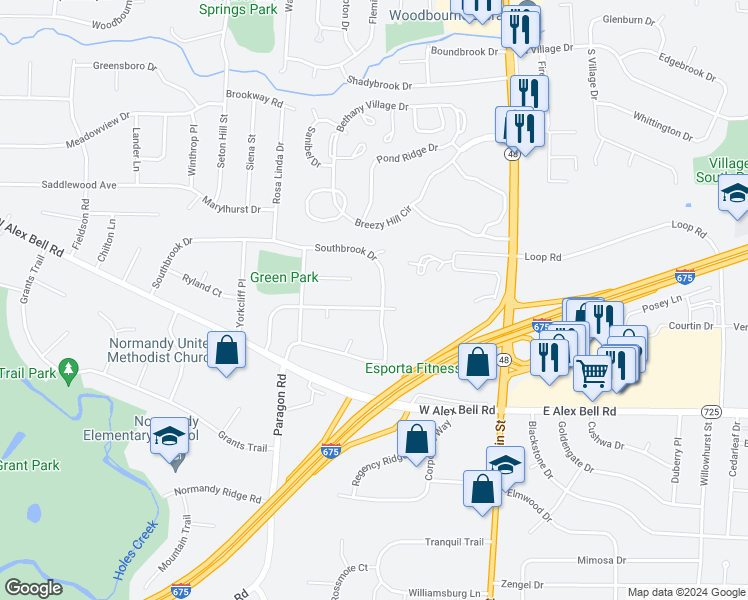The width and height of the screenshot is (748, 600).
Task: Open restaurant marker left of the shopping cart
Action: coord(549,360)
